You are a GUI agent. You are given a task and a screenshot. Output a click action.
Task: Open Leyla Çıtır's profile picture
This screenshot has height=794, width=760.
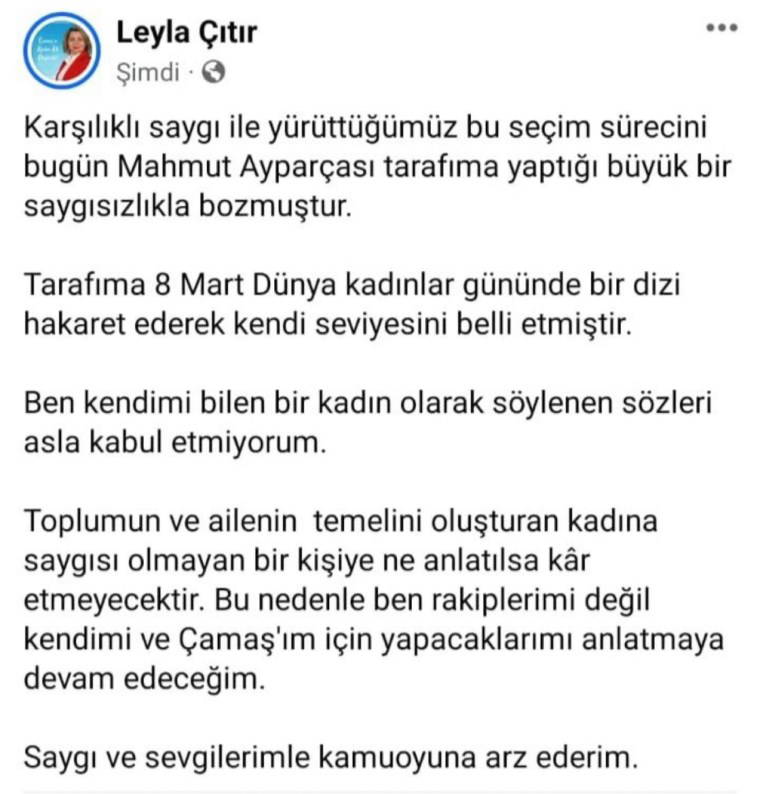(x=60, y=49)
